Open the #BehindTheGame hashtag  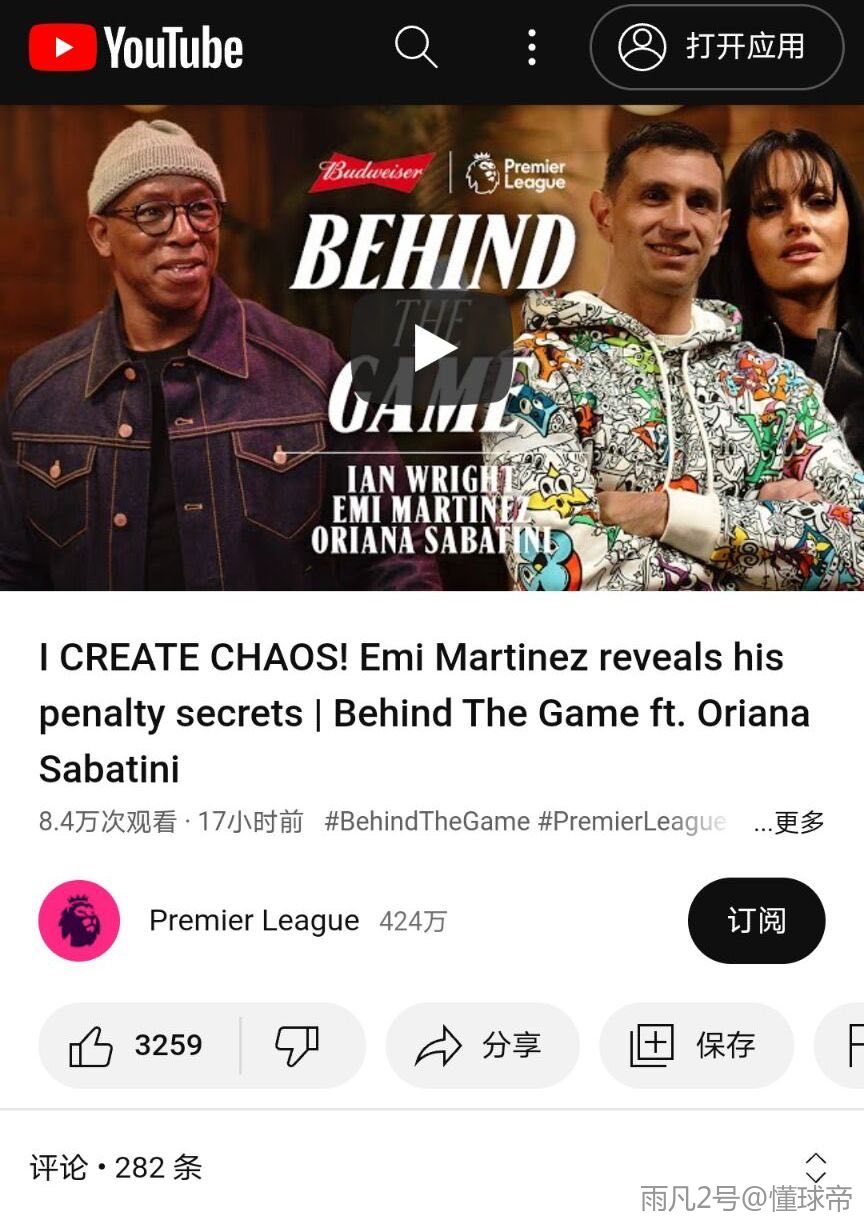tap(427, 822)
